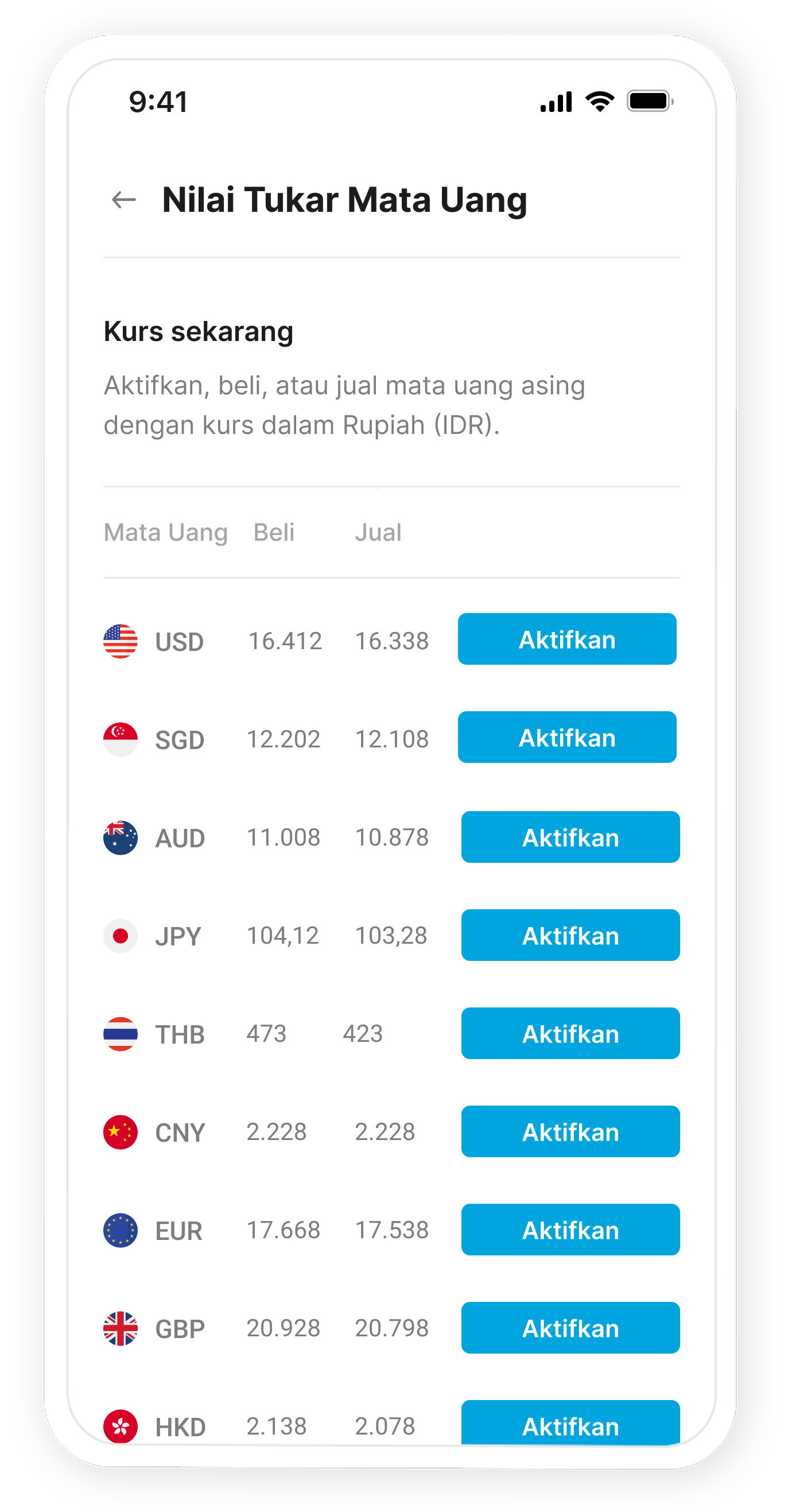Activate the USD currency
792x1512 pixels.
tap(566, 639)
